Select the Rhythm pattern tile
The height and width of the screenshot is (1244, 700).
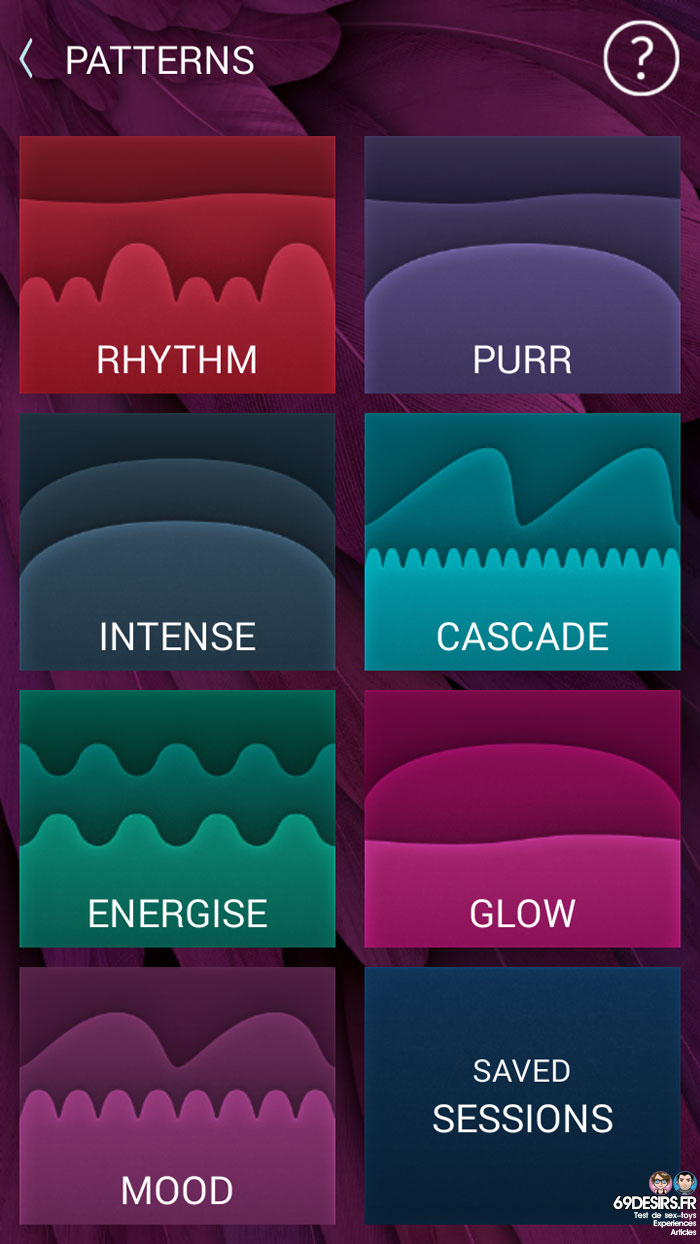[177, 264]
